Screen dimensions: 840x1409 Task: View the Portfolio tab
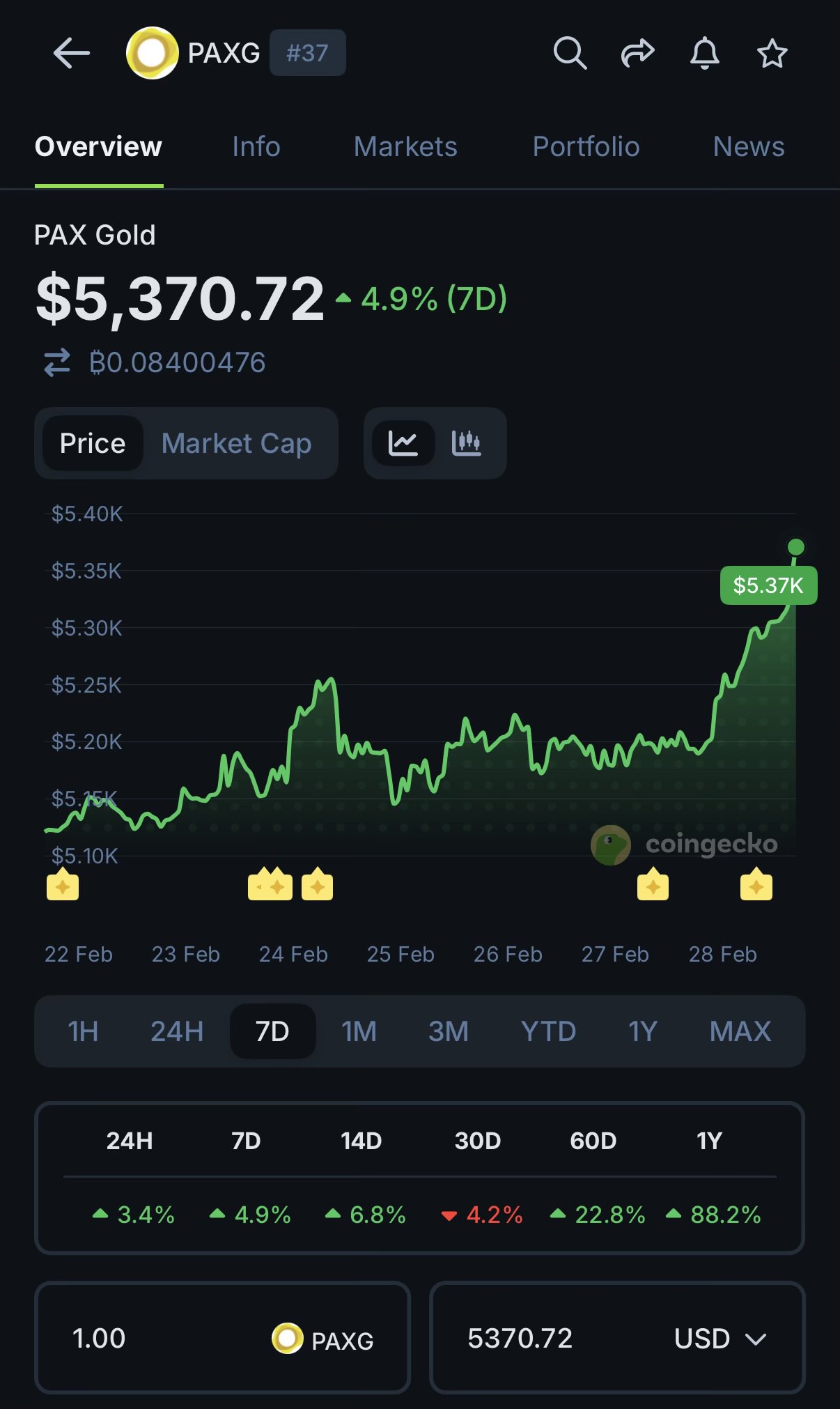(x=586, y=147)
